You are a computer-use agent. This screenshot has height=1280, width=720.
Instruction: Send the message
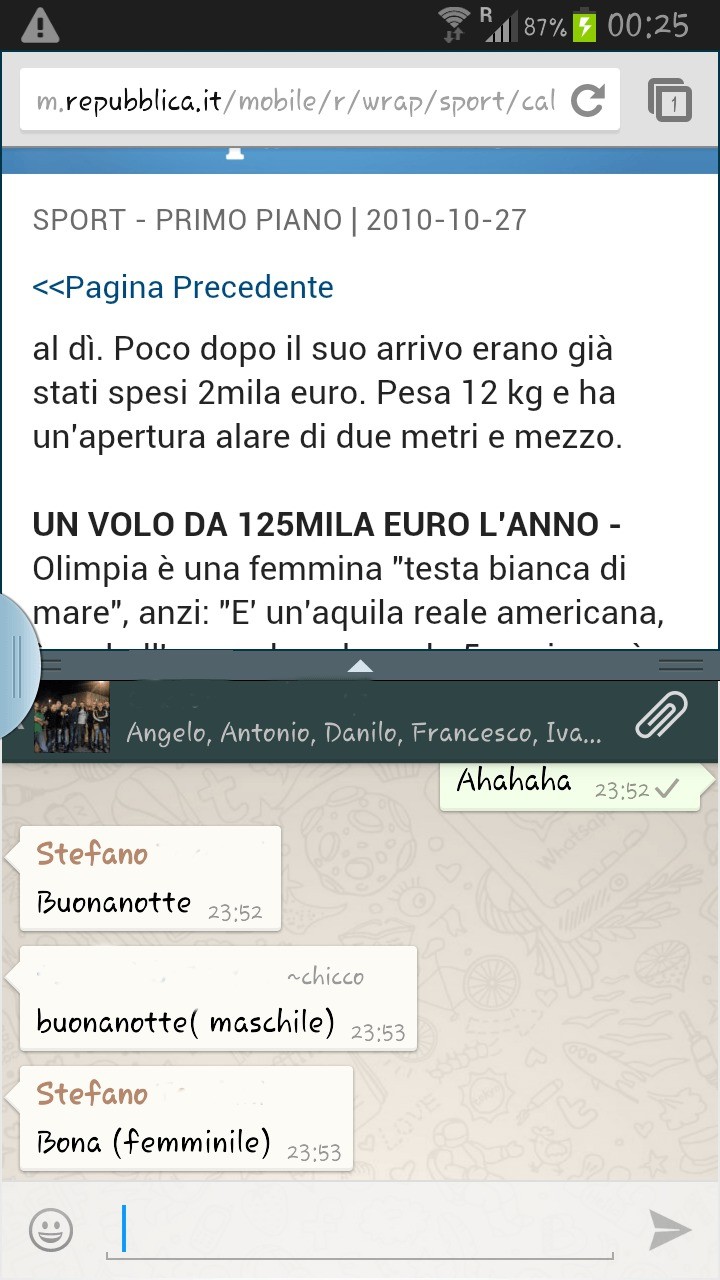[x=669, y=1229]
